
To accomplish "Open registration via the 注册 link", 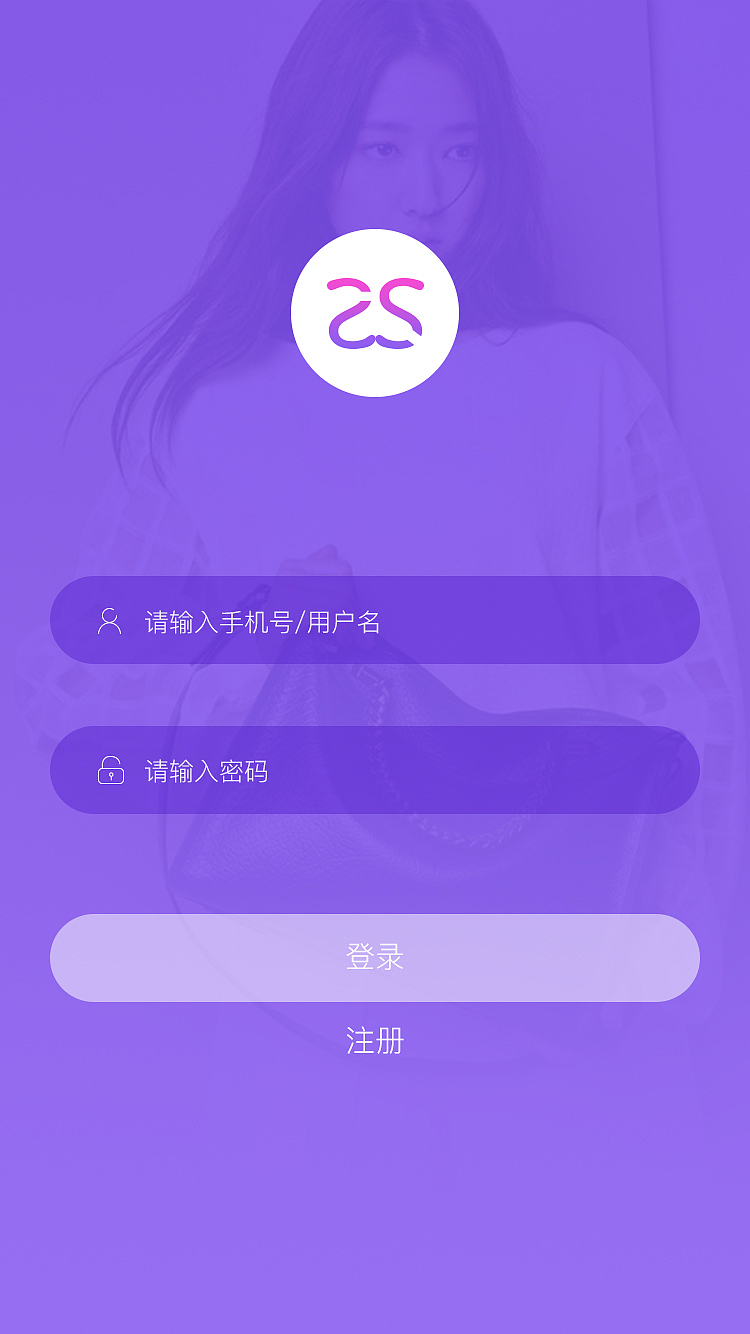I will [x=375, y=1042].
